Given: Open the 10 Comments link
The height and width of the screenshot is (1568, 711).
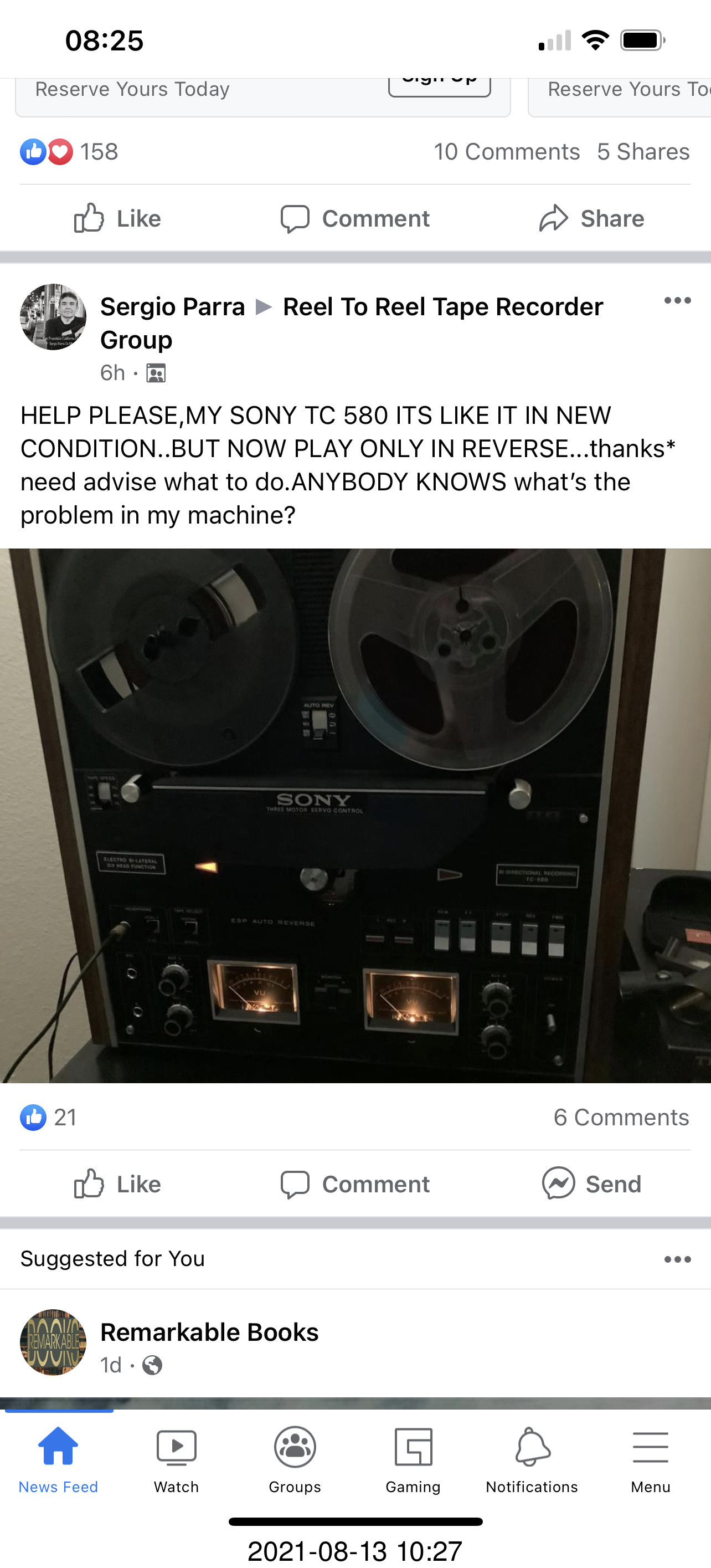Looking at the screenshot, I should tap(506, 152).
